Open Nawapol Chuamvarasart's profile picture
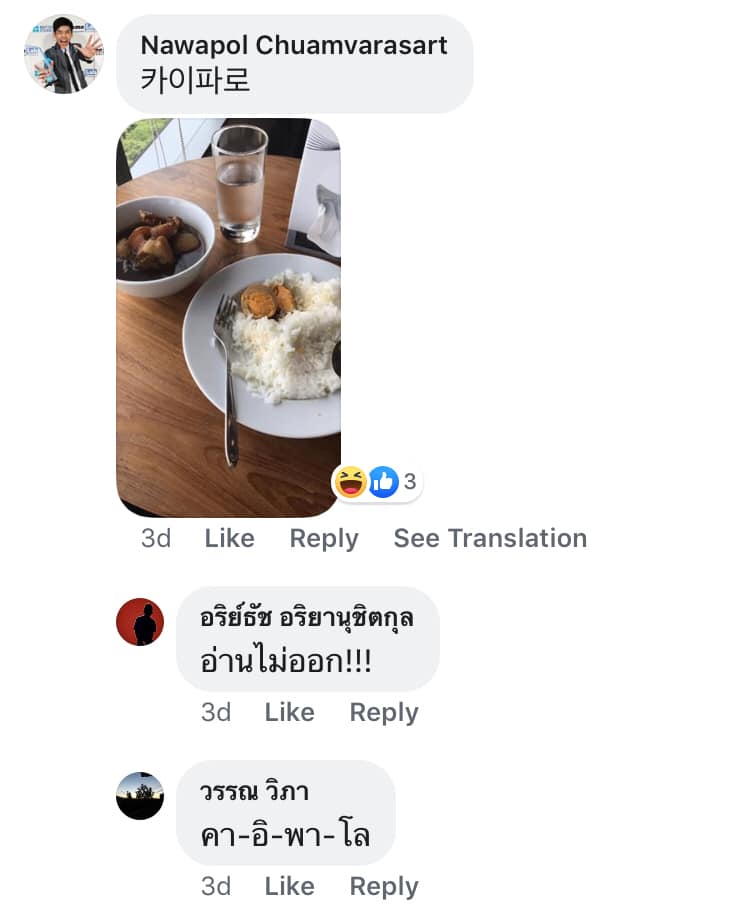 [x=63, y=55]
